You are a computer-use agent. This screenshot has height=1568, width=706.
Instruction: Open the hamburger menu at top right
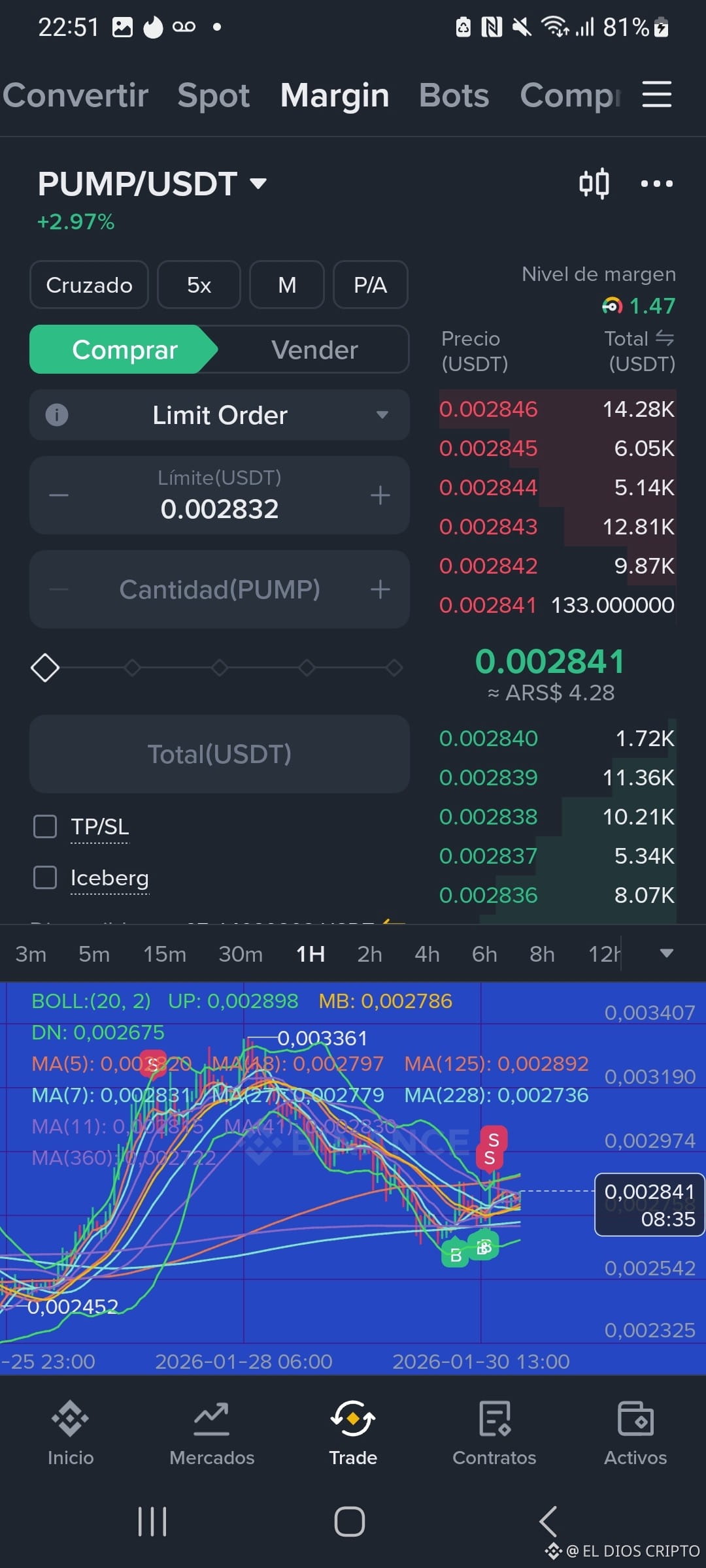click(656, 95)
